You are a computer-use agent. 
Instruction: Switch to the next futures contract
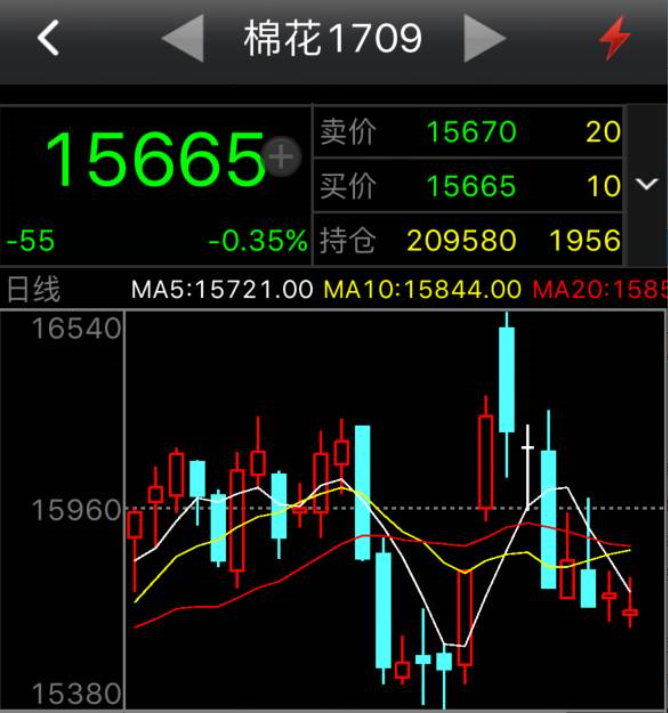pyautogui.click(x=484, y=39)
